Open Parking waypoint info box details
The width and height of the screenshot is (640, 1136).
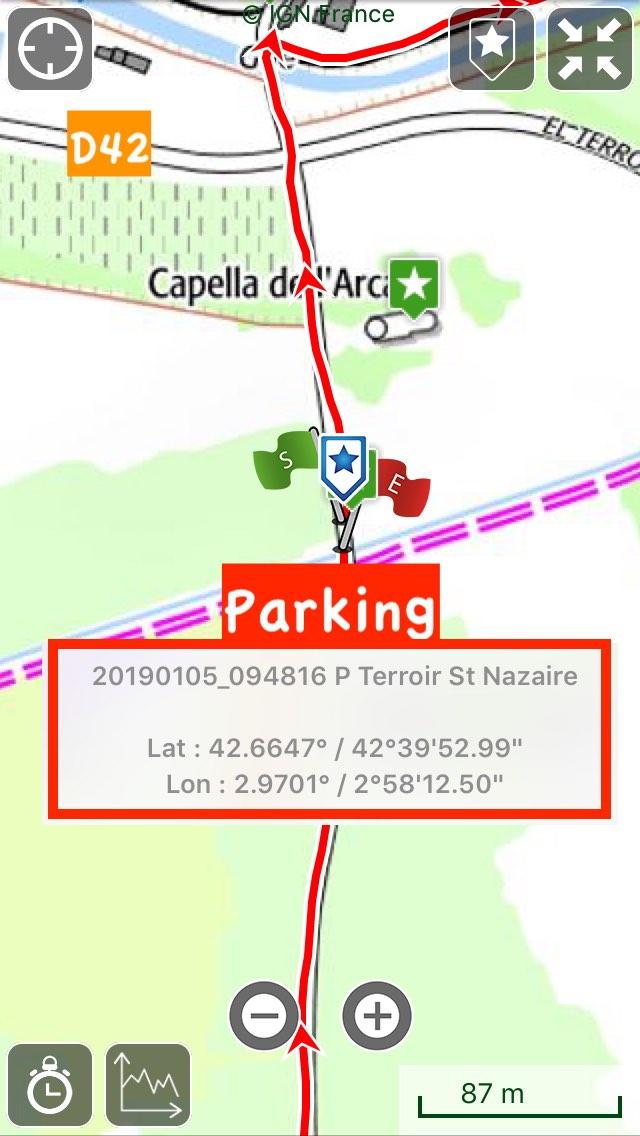coord(329,728)
